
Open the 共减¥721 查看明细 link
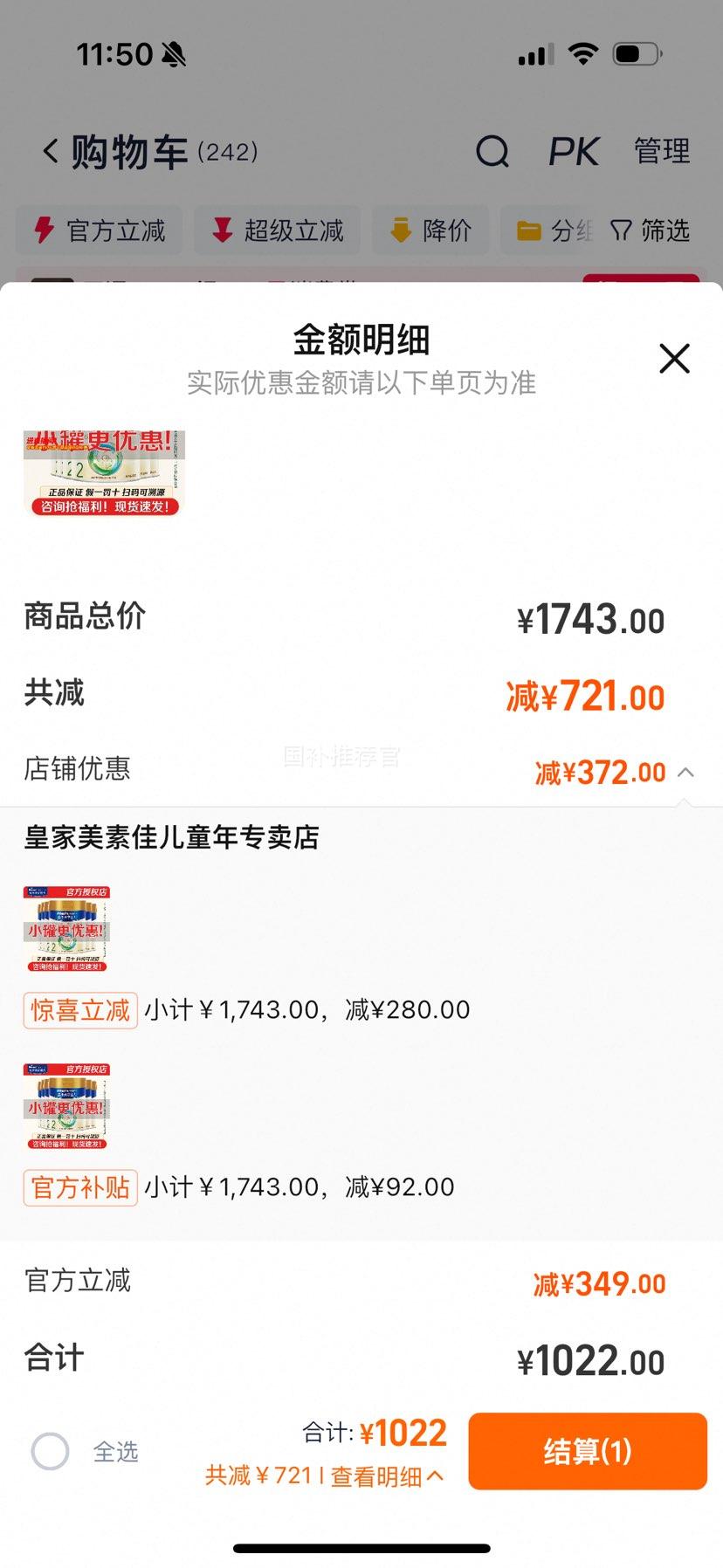click(327, 1475)
